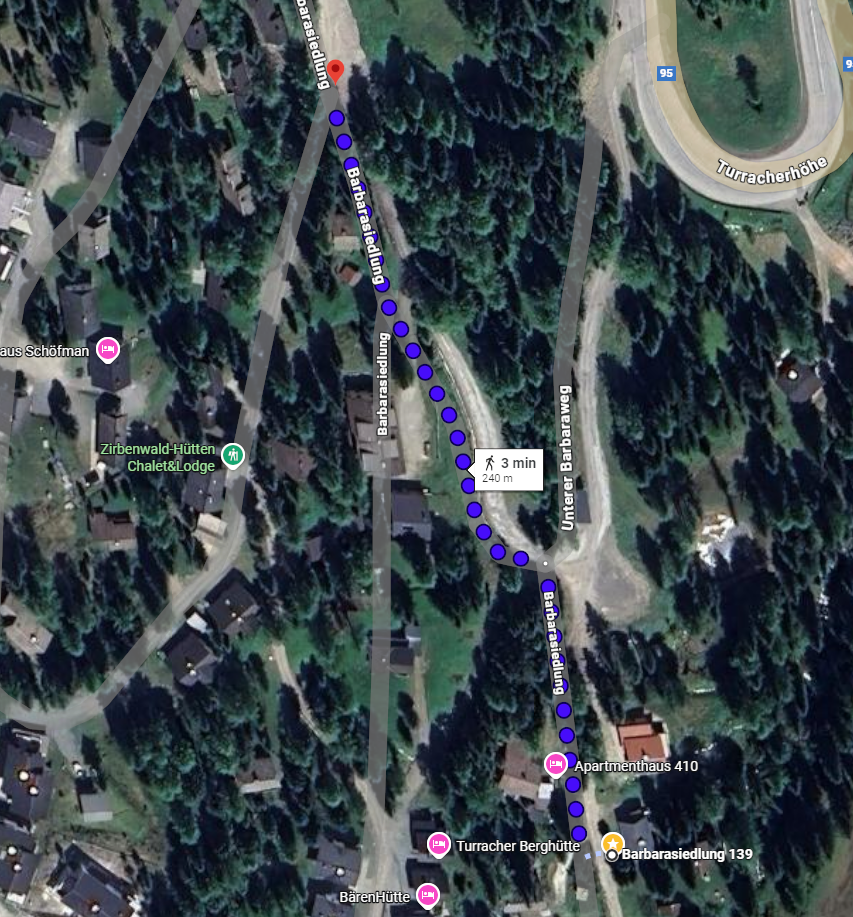Tap the starred Barbarasiedlung 139 place
Screen dimensions: 853x917
pos(611,845)
